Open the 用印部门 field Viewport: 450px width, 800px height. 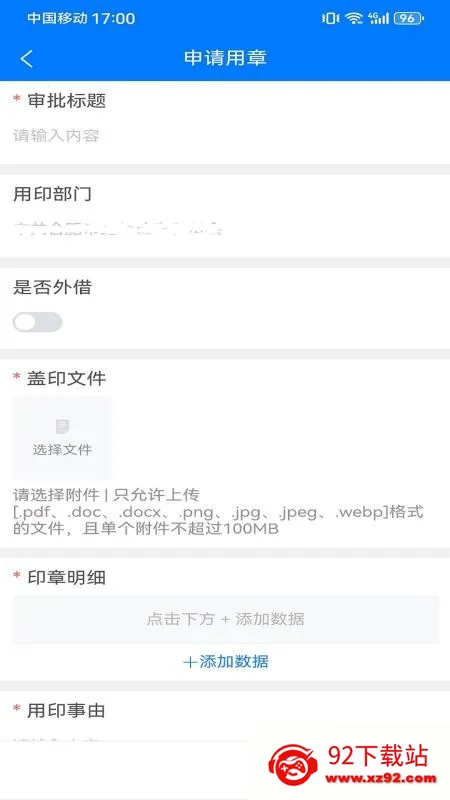point(225,231)
